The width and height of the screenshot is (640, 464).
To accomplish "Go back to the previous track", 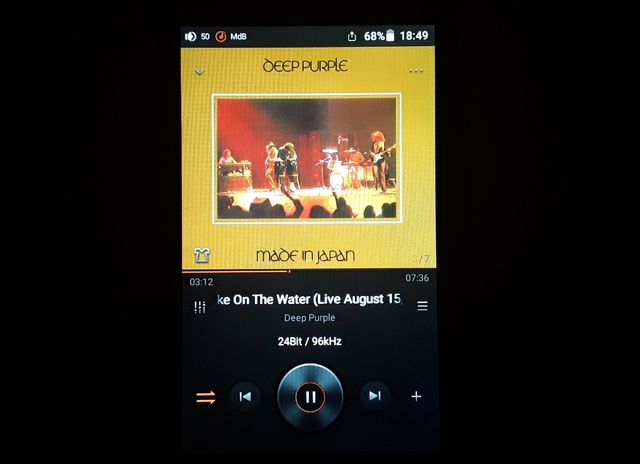I will [244, 396].
